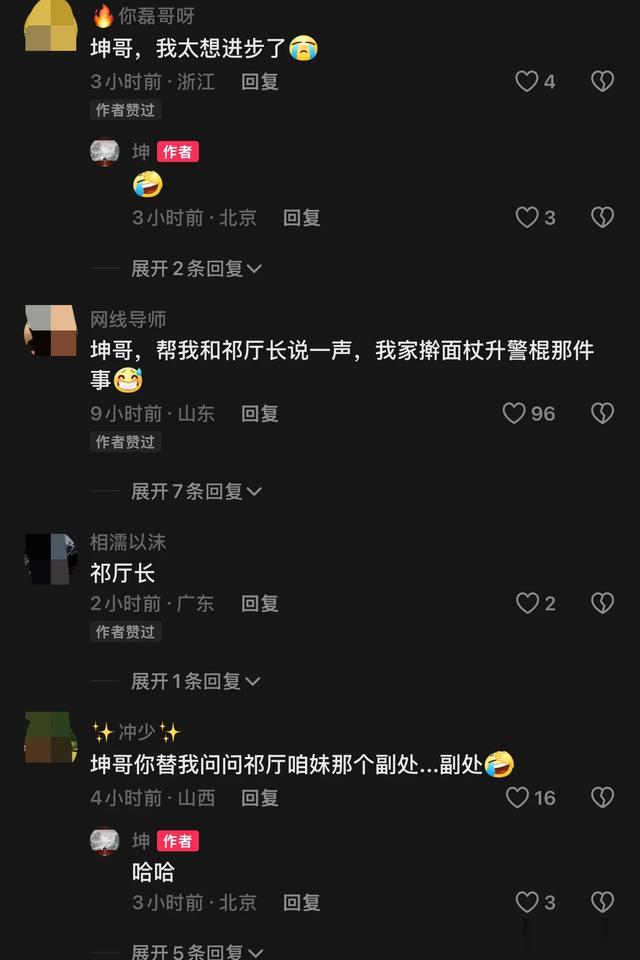Like 冲少's comment about 副处
This screenshot has width=640, height=960.
click(517, 797)
